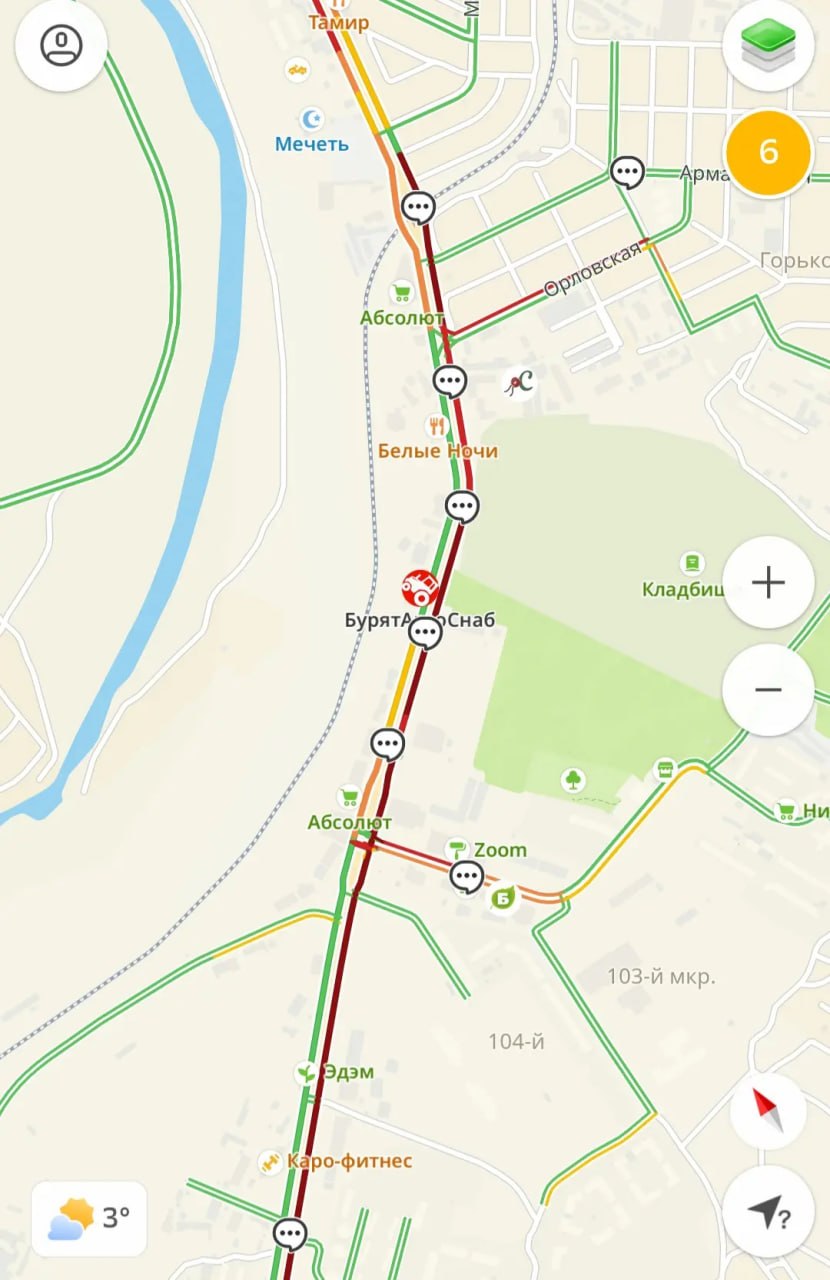
Task: Open the road accident marker near БурятАгроСнаб
Action: (x=420, y=587)
